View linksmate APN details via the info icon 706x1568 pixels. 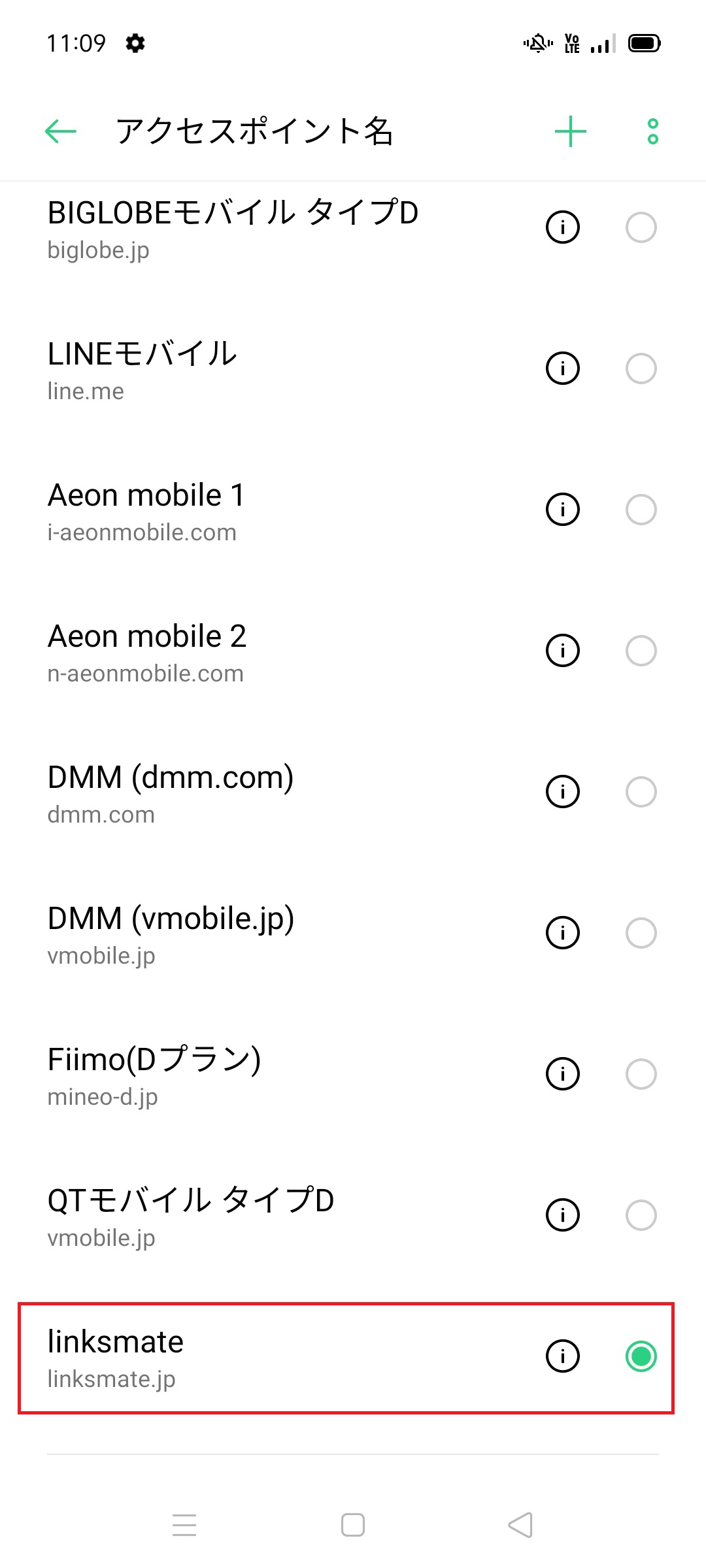[x=563, y=1356]
